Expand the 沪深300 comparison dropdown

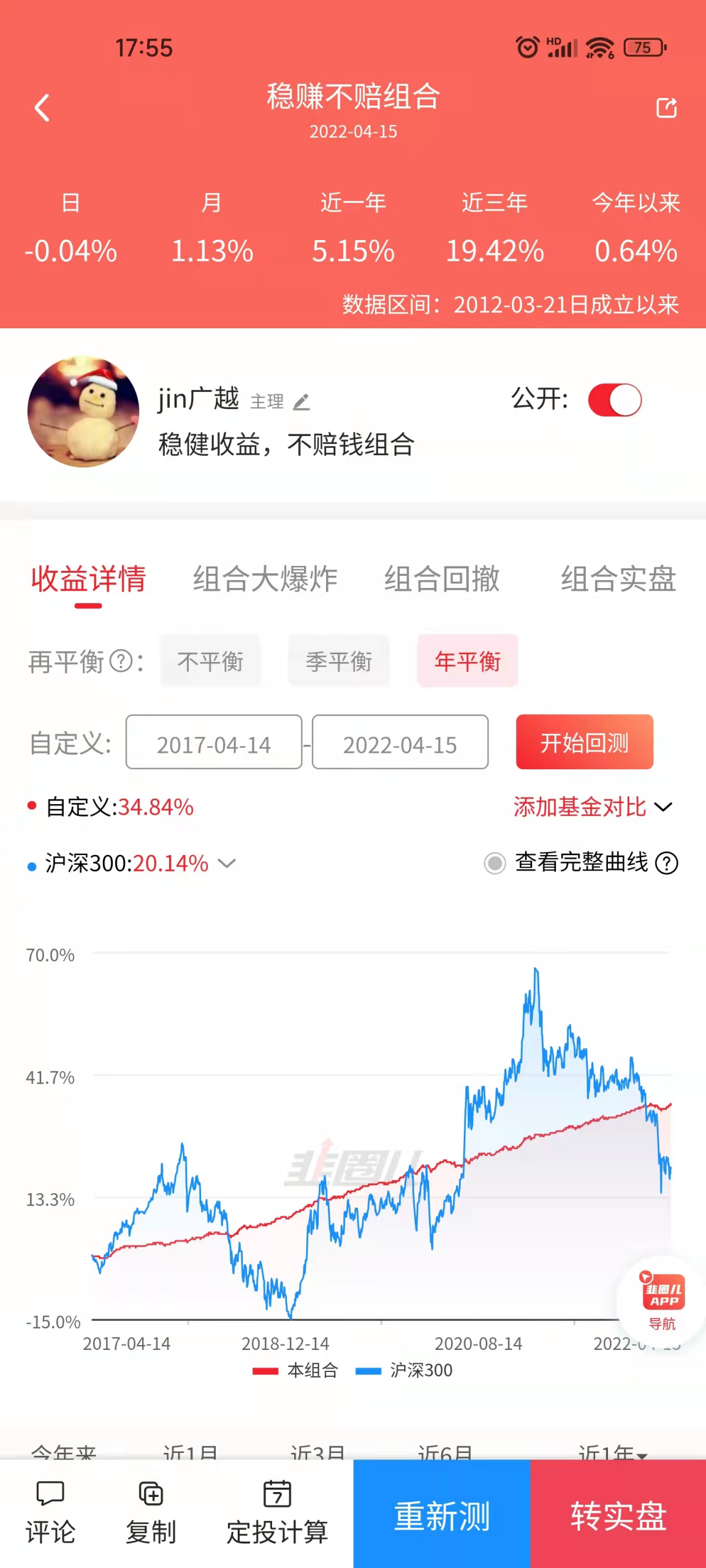click(226, 864)
